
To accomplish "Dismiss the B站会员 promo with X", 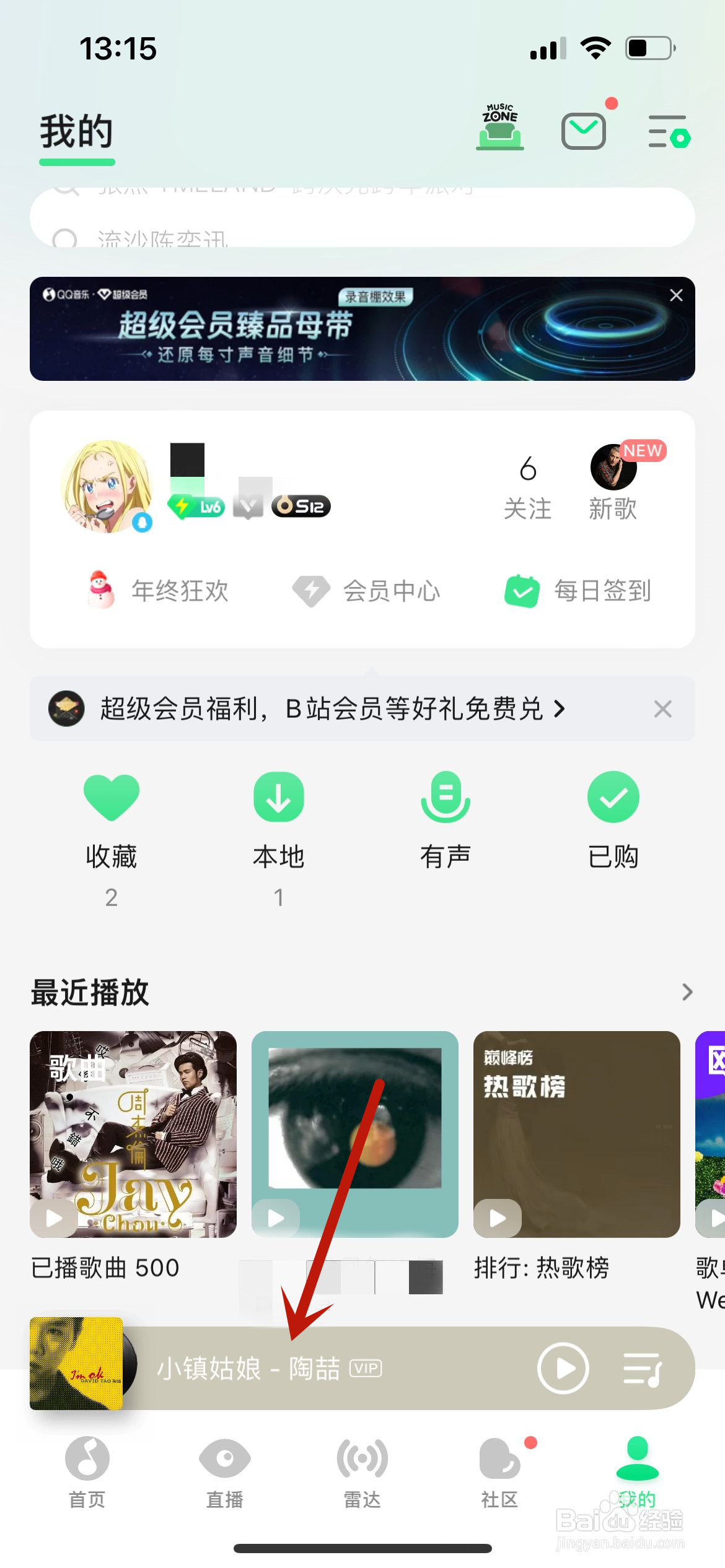I will [x=662, y=709].
